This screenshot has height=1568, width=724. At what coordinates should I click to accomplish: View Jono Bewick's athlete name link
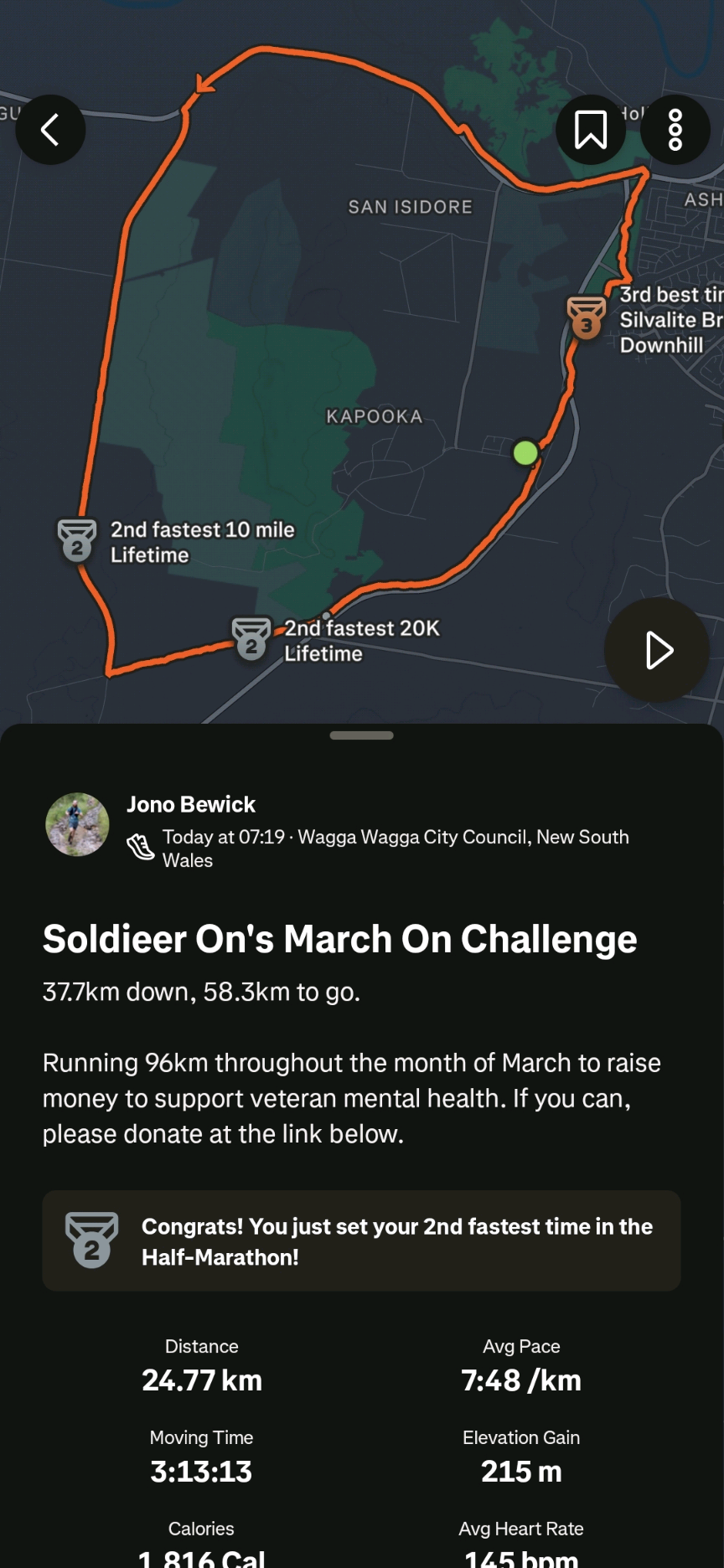tap(191, 804)
